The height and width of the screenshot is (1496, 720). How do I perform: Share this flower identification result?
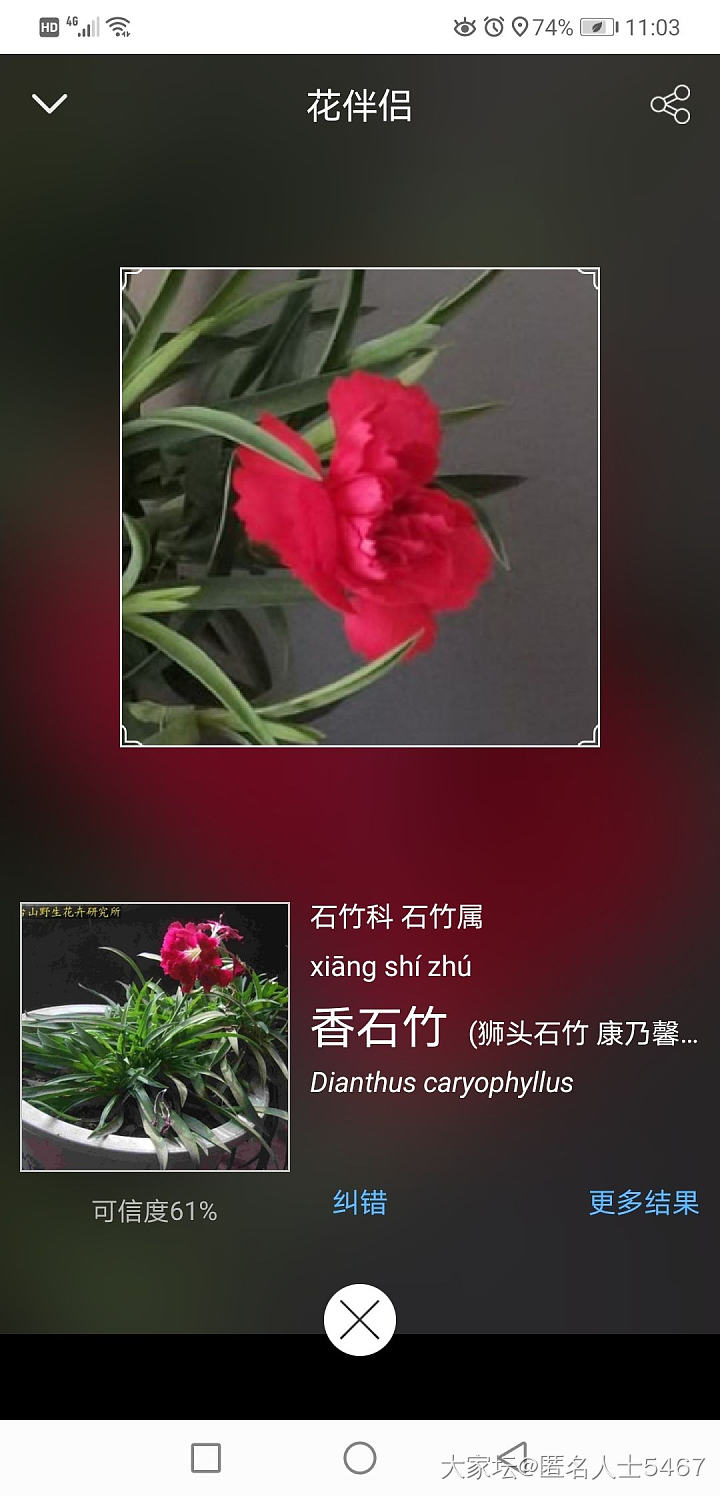[670, 105]
